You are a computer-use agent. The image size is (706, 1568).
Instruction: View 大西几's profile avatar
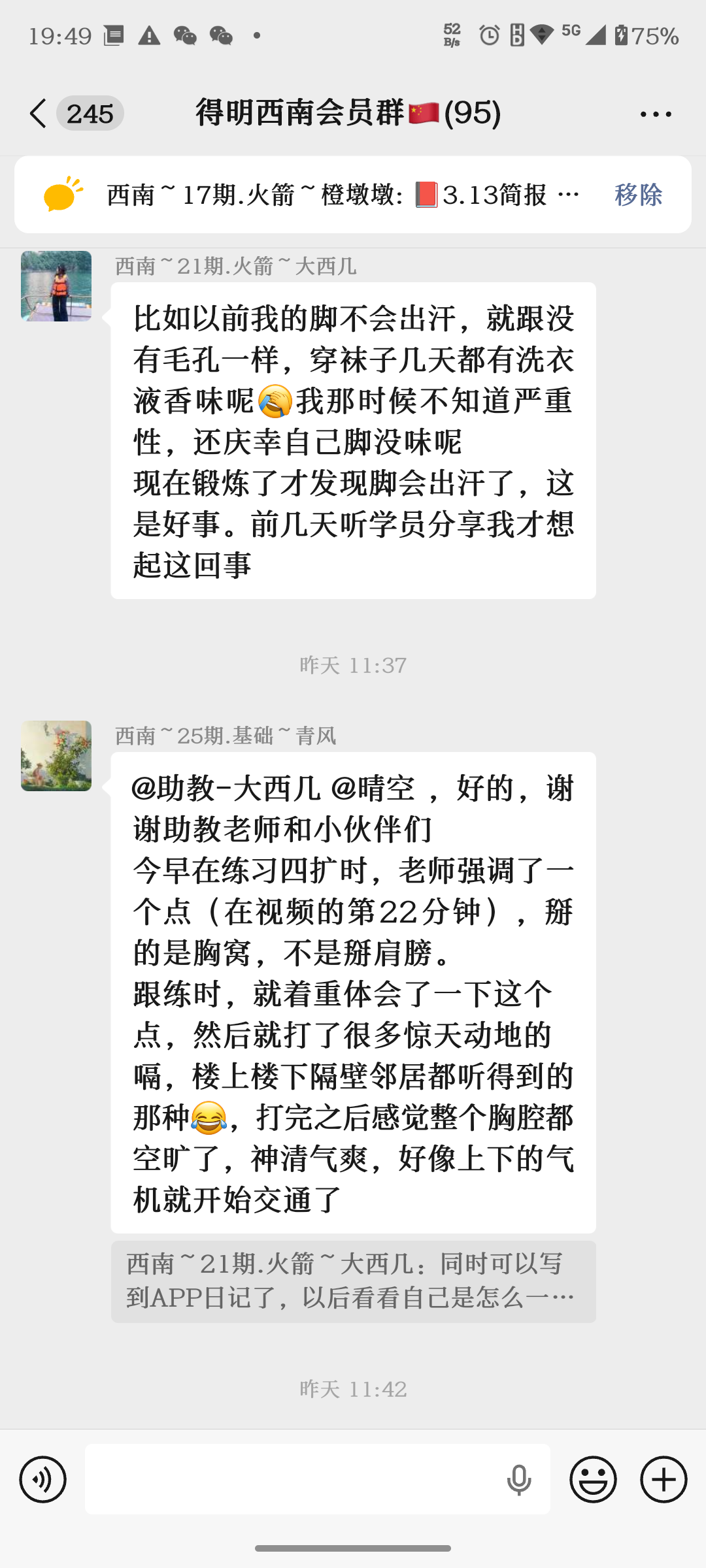click(x=56, y=286)
